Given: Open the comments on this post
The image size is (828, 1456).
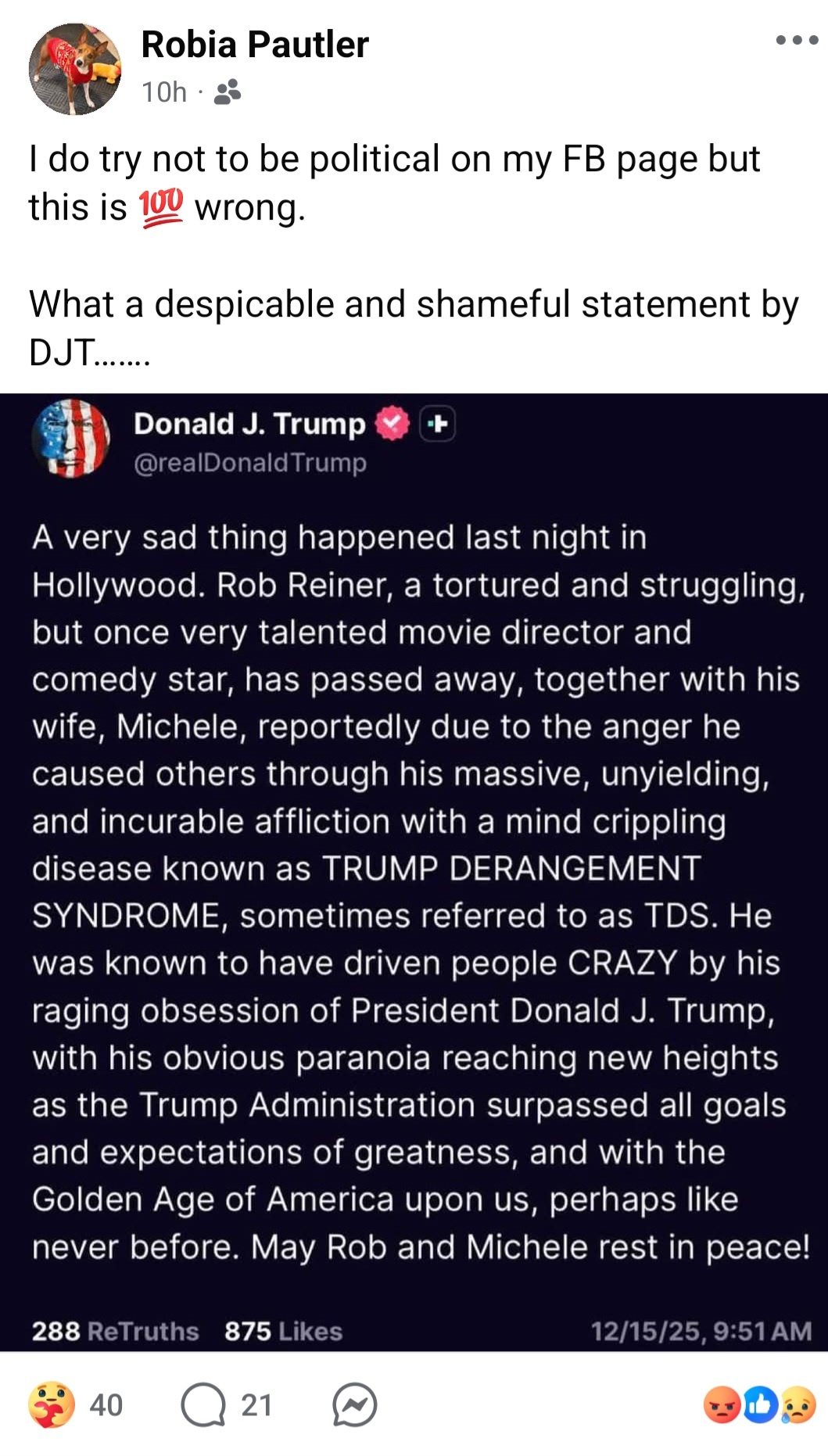Looking at the screenshot, I should point(203,1404).
